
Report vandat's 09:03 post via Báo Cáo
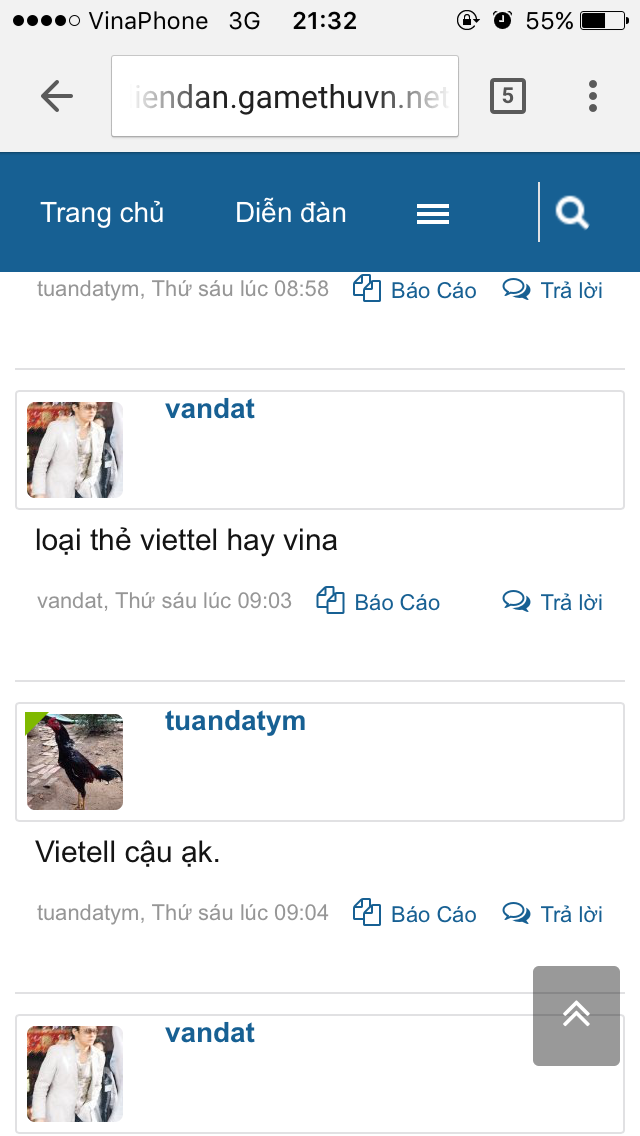tap(378, 601)
